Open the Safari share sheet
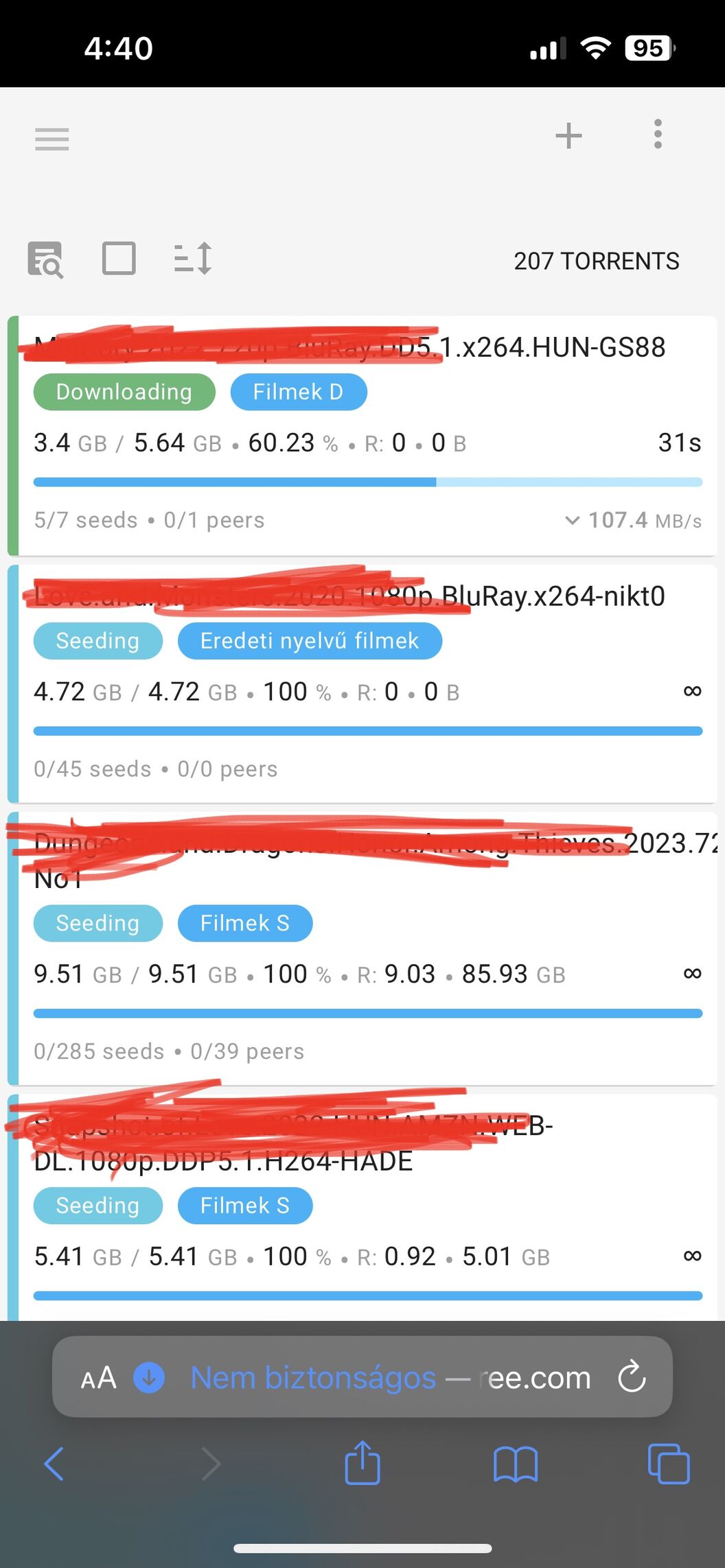The image size is (725, 1568). click(362, 1462)
